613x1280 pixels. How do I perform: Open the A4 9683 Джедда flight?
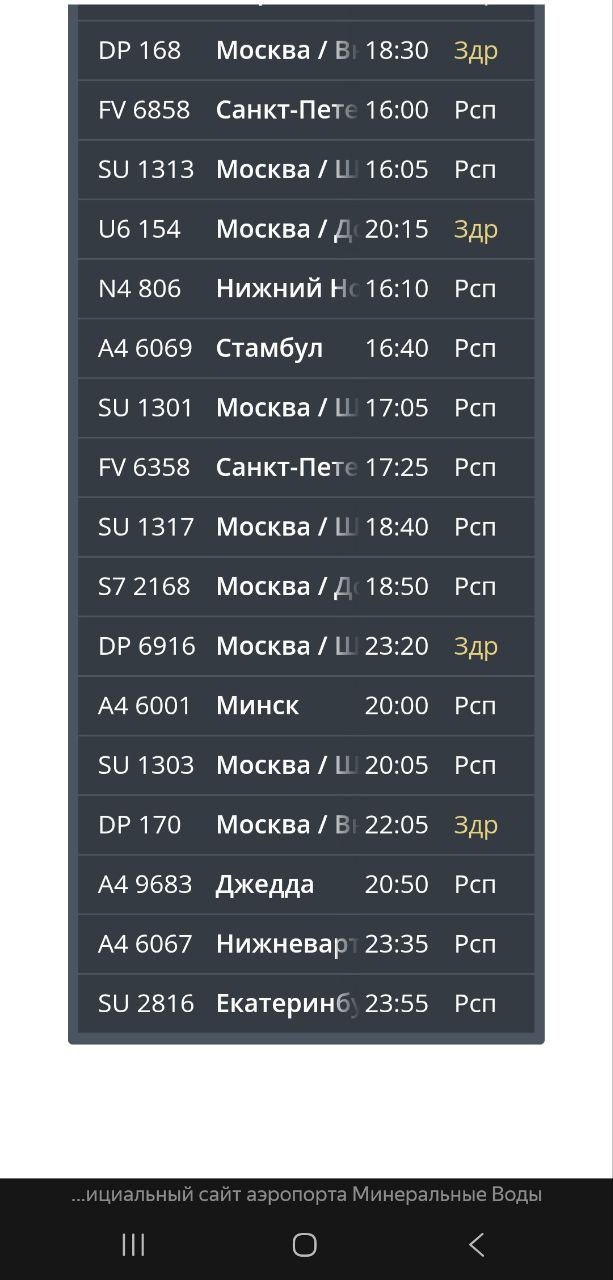click(x=306, y=884)
